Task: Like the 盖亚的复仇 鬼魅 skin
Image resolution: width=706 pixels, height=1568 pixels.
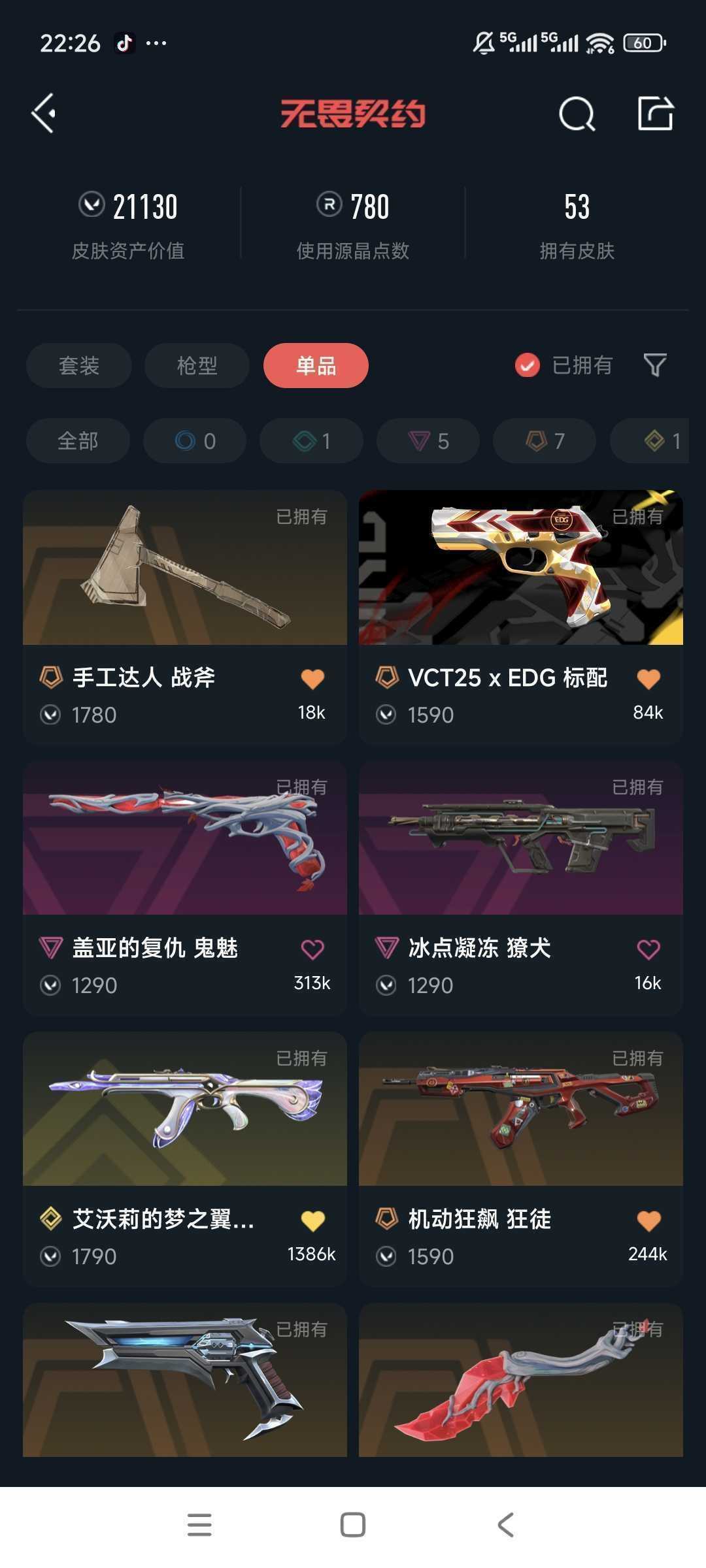Action: pyautogui.click(x=312, y=949)
